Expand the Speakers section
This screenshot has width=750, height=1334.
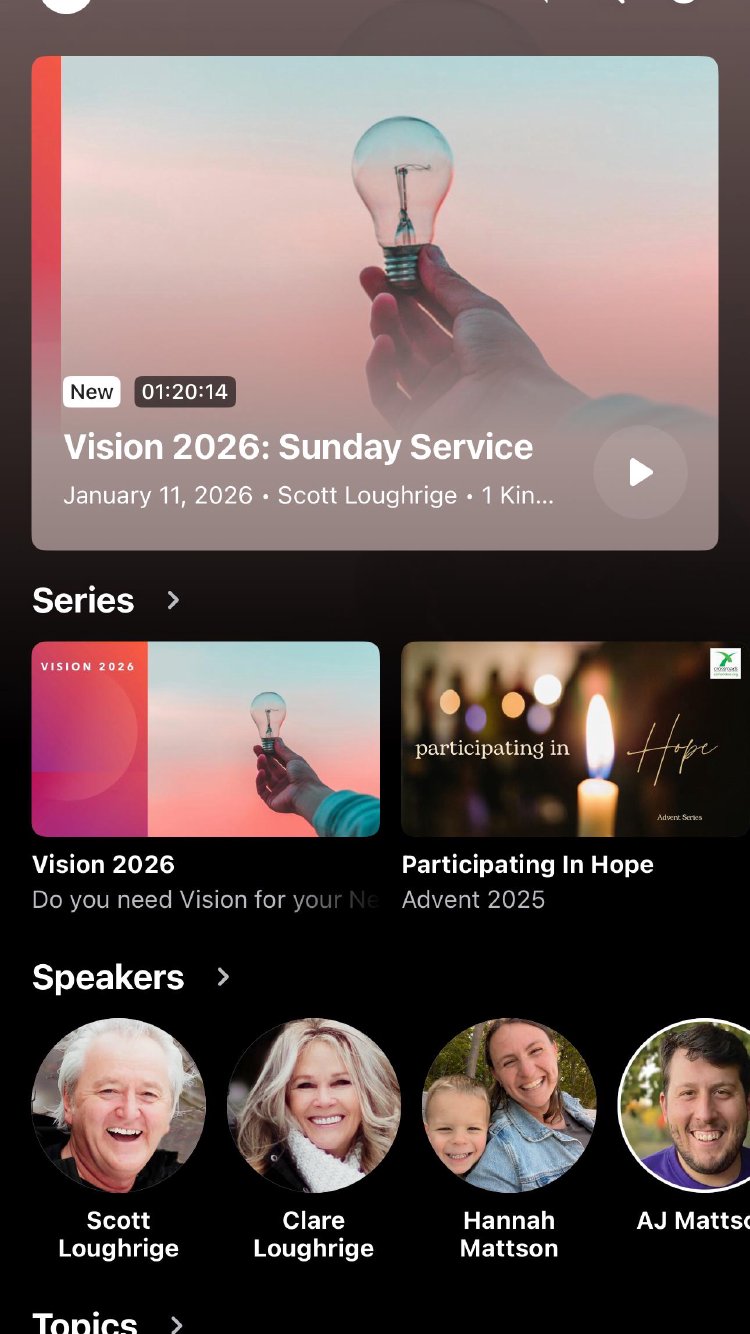223,977
